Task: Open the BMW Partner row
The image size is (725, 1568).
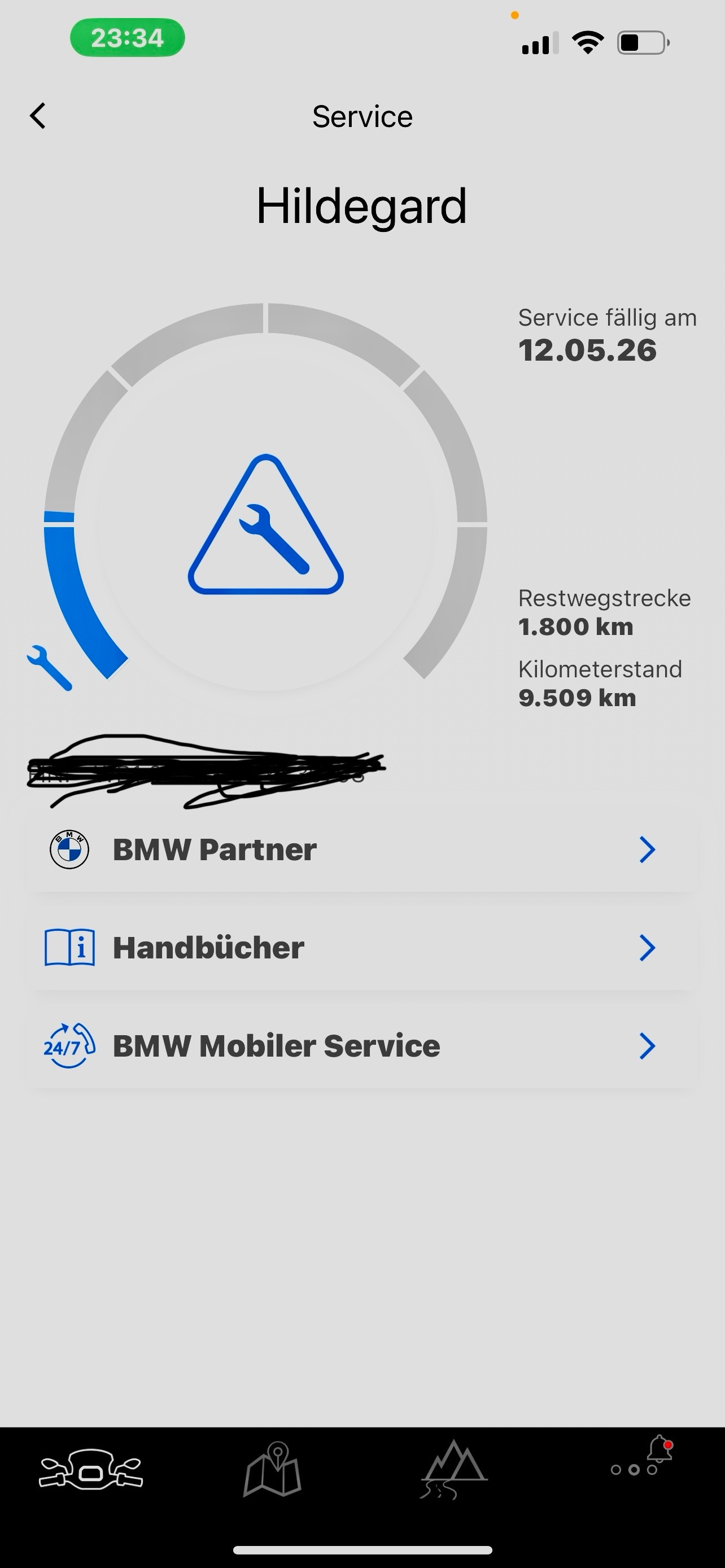Action: pos(362,849)
